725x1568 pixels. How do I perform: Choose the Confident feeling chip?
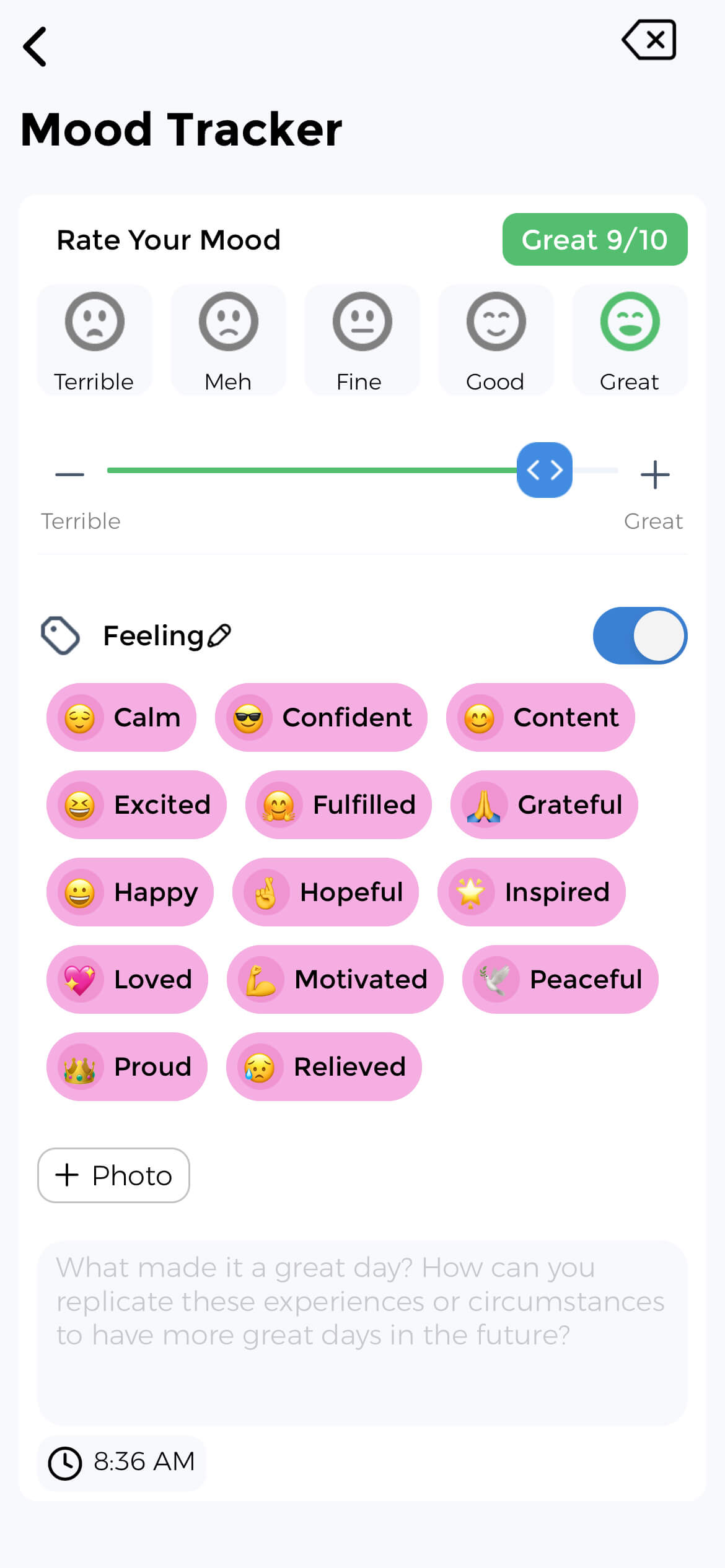pos(321,717)
